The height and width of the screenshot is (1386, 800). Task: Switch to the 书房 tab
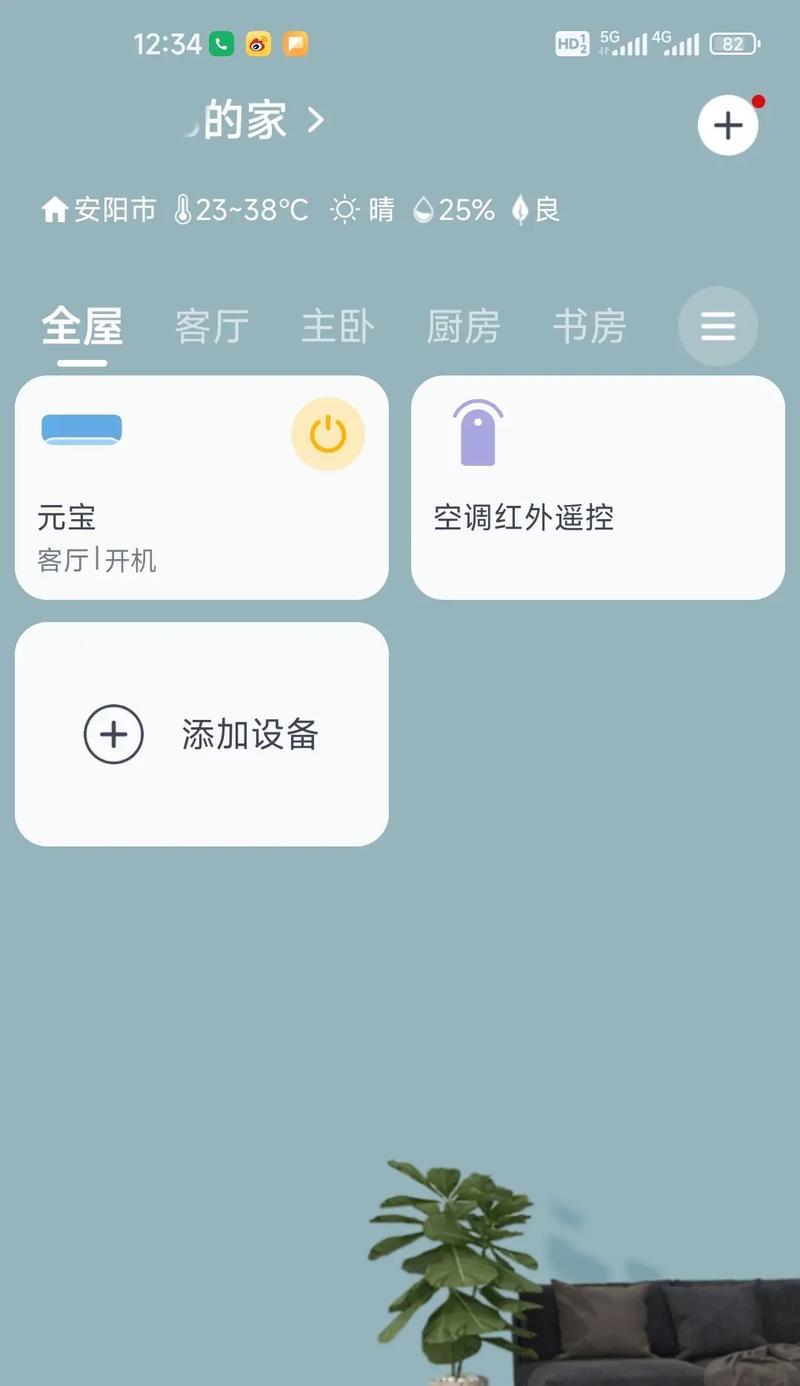pyautogui.click(x=589, y=327)
